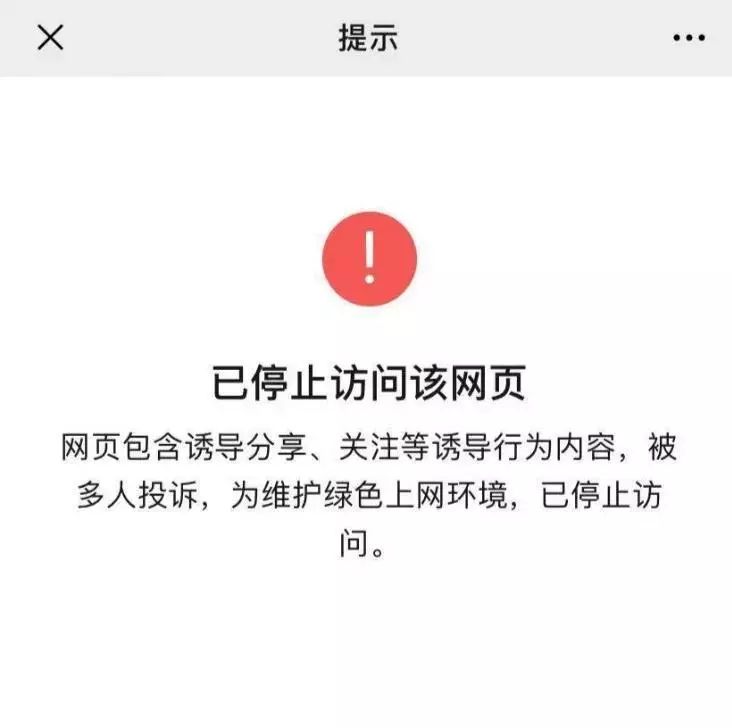Close the blocked page notice
Image resolution: width=732 pixels, height=728 pixels.
[50, 38]
